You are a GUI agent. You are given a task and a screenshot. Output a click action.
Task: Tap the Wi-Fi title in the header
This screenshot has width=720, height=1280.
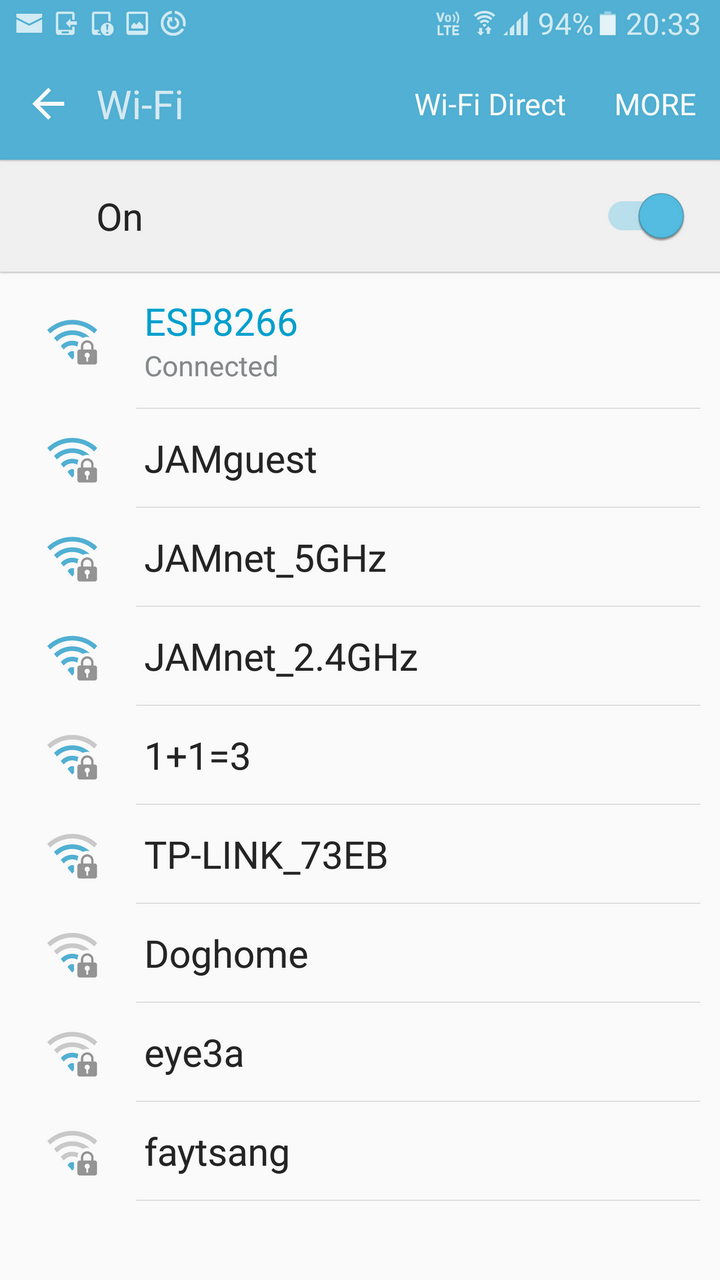[139, 104]
